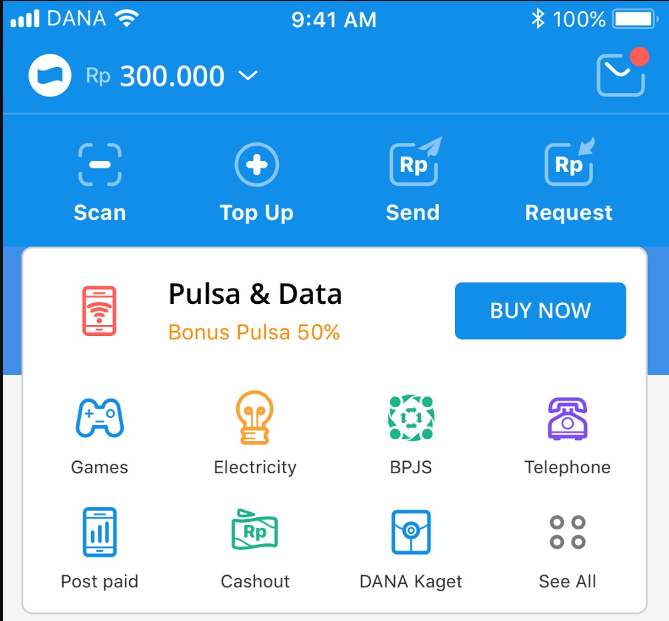Screen dimensions: 669x621
Task: Expand the Rp 300.000 balance dropdown
Action: [x=248, y=76]
